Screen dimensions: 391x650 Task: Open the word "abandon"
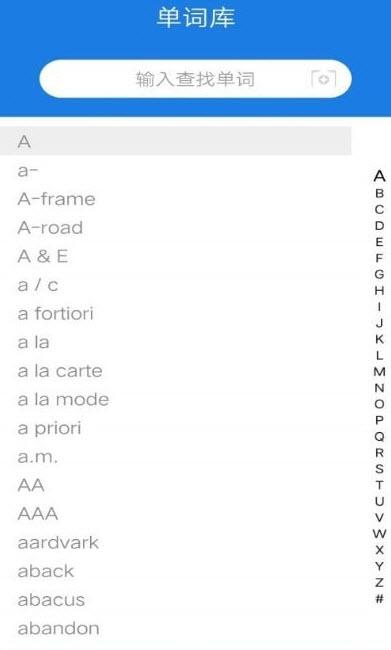[58, 628]
